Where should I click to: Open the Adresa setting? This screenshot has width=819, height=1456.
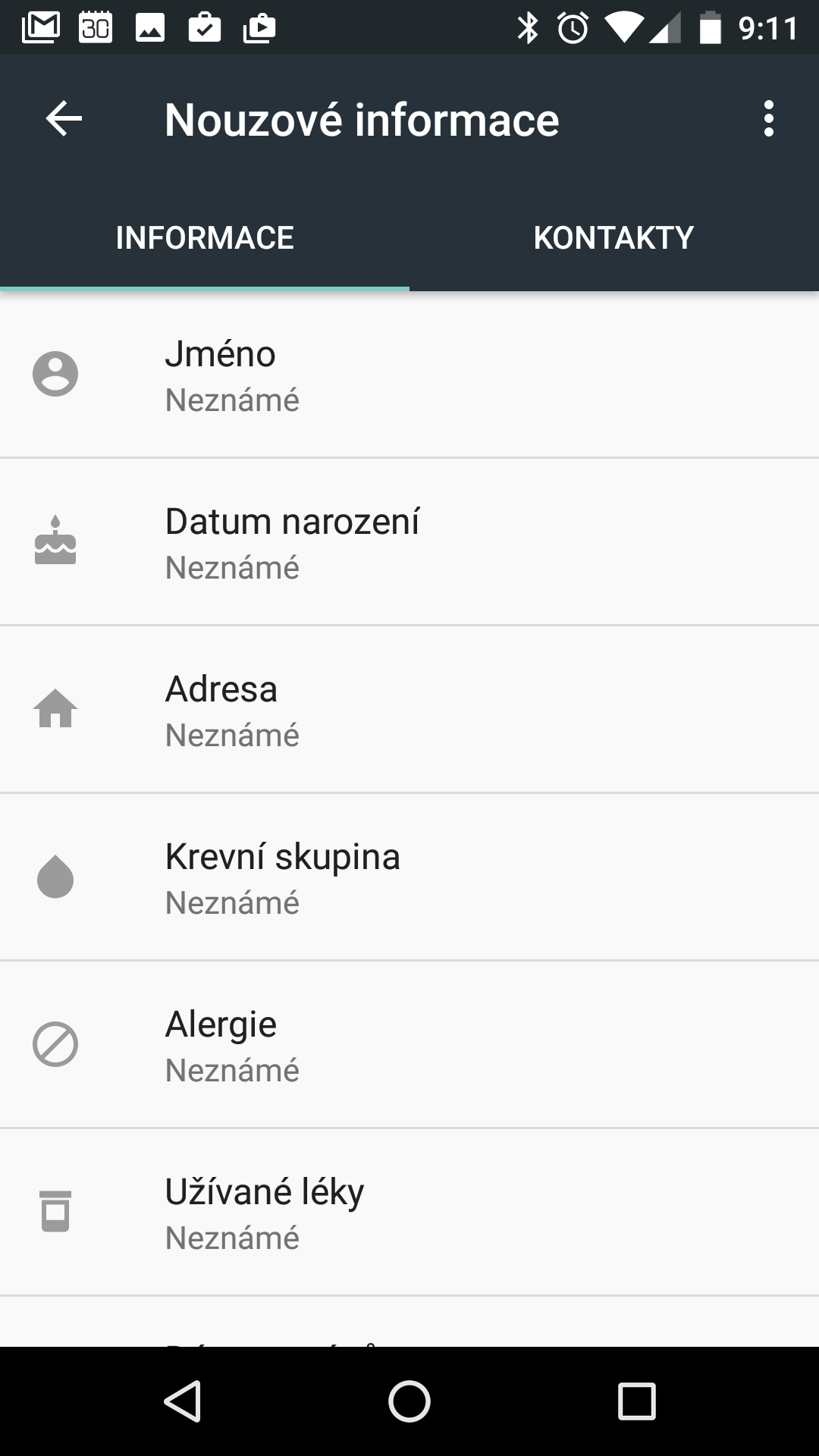pos(409,710)
